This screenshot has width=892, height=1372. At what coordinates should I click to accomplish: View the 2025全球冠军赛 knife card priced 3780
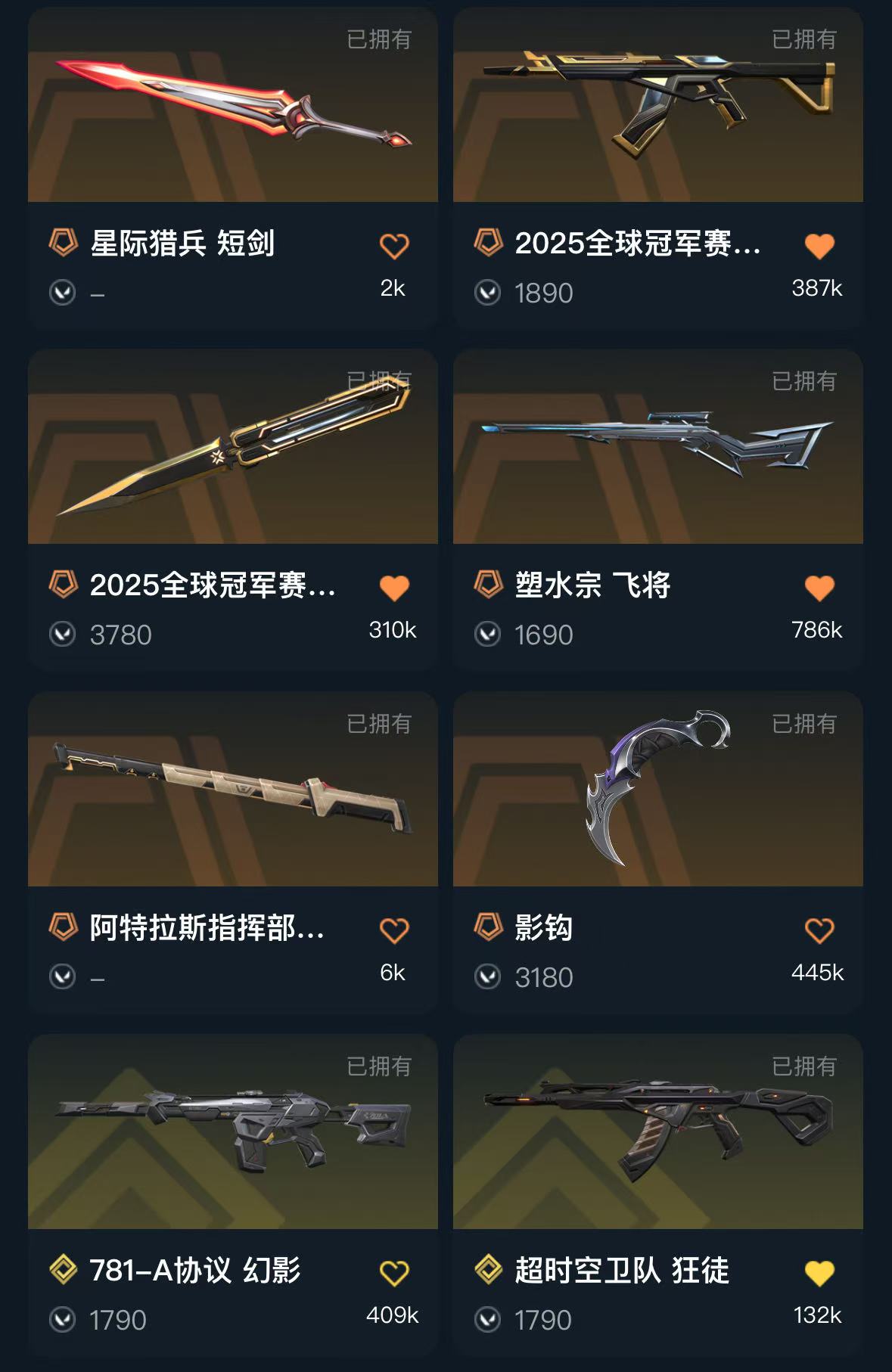pyautogui.click(x=232, y=448)
